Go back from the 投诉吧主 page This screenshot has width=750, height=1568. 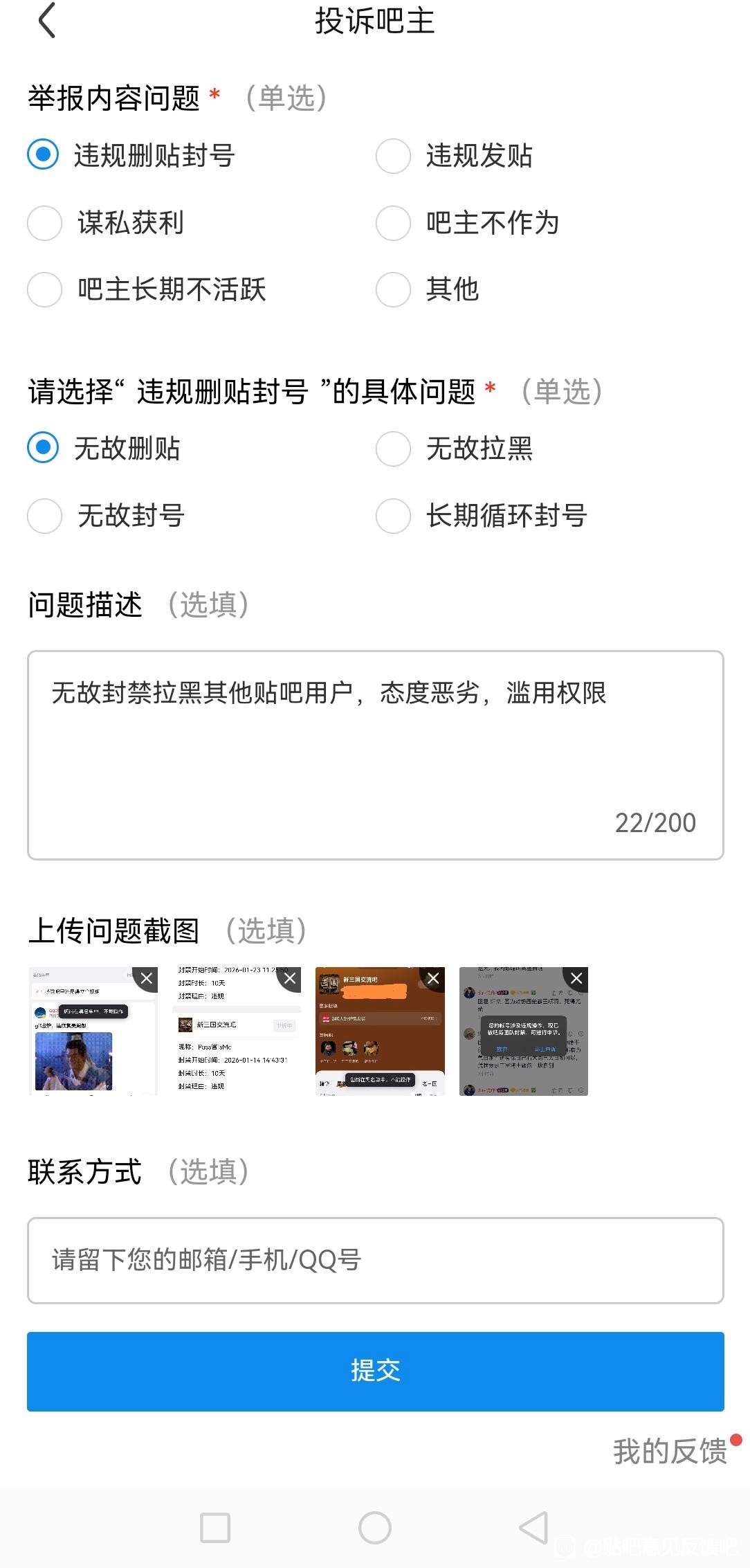[47, 21]
